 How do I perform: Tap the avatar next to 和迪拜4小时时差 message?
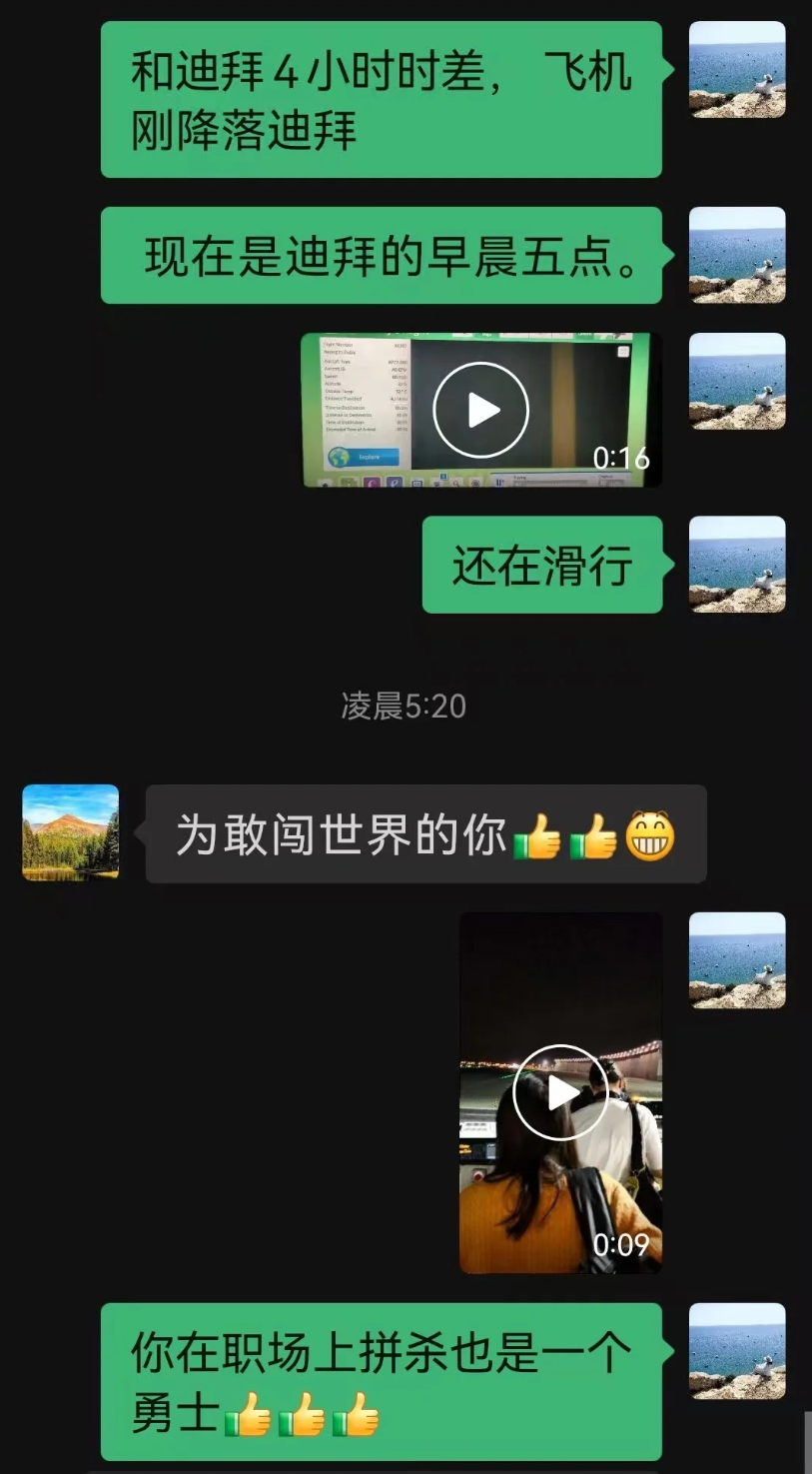click(x=737, y=69)
